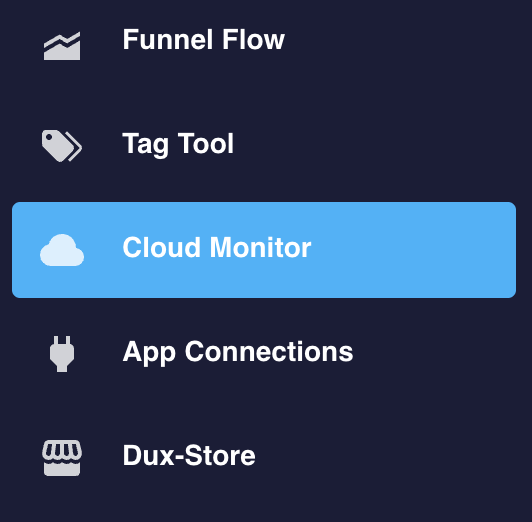This screenshot has height=522, width=532.
Task: Visit the Dux-Store
Action: pos(264,457)
